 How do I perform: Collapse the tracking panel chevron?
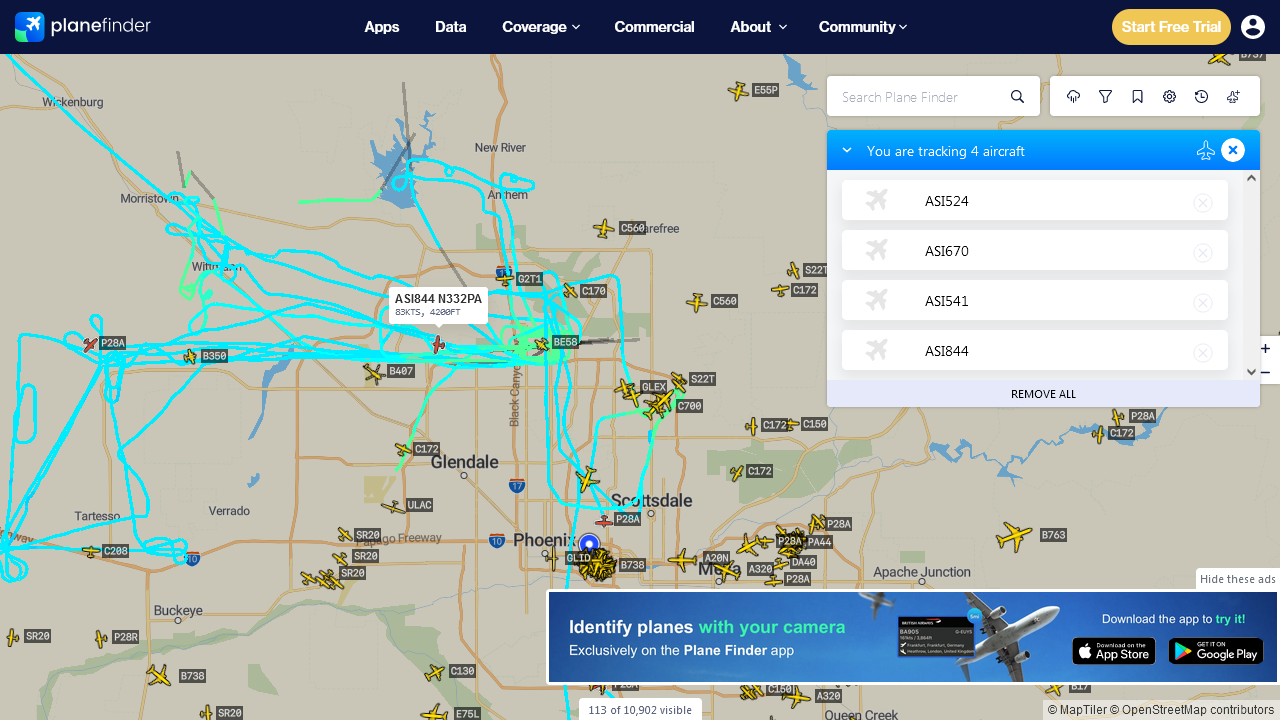[x=847, y=150]
